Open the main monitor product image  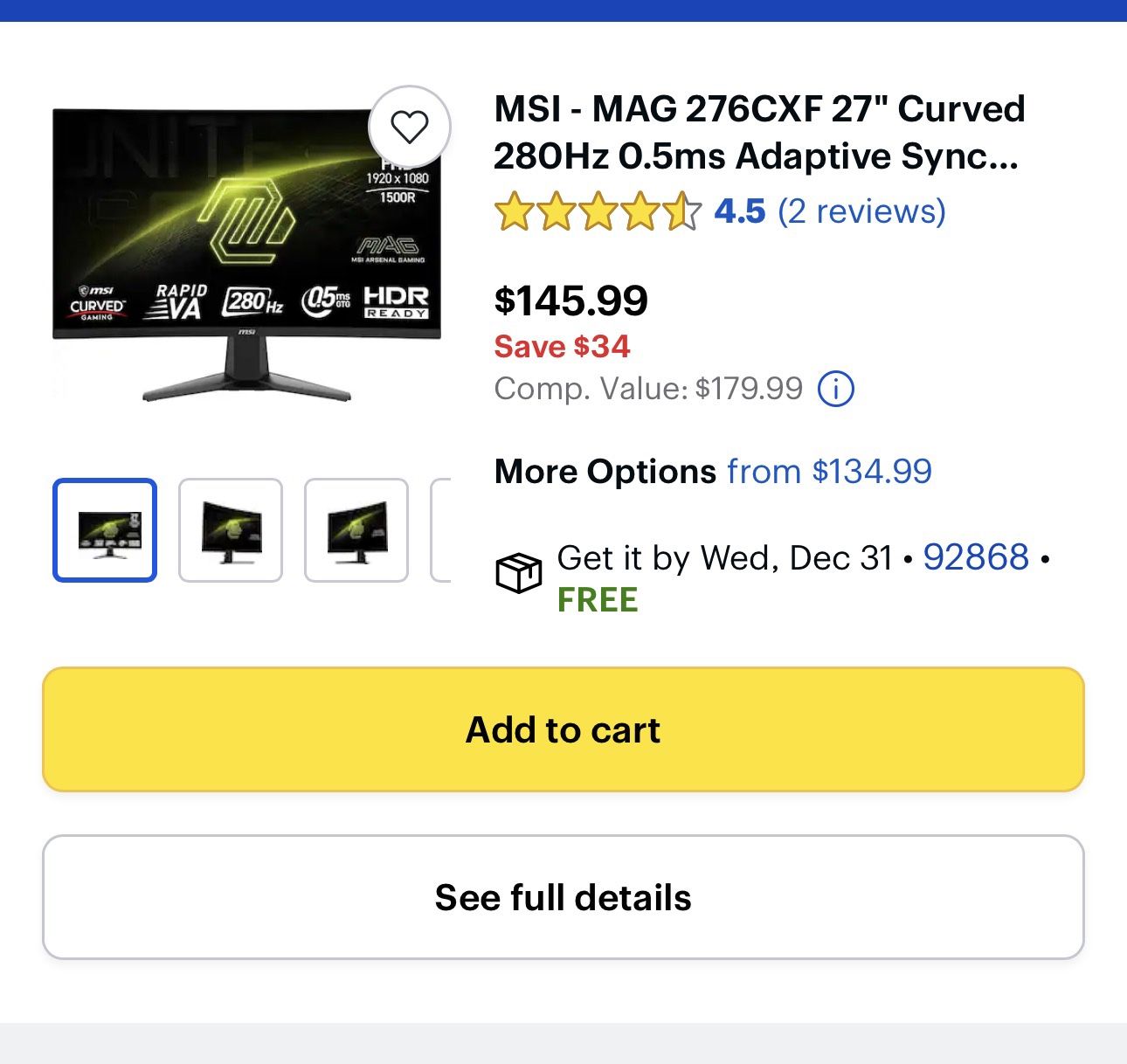(x=246, y=253)
